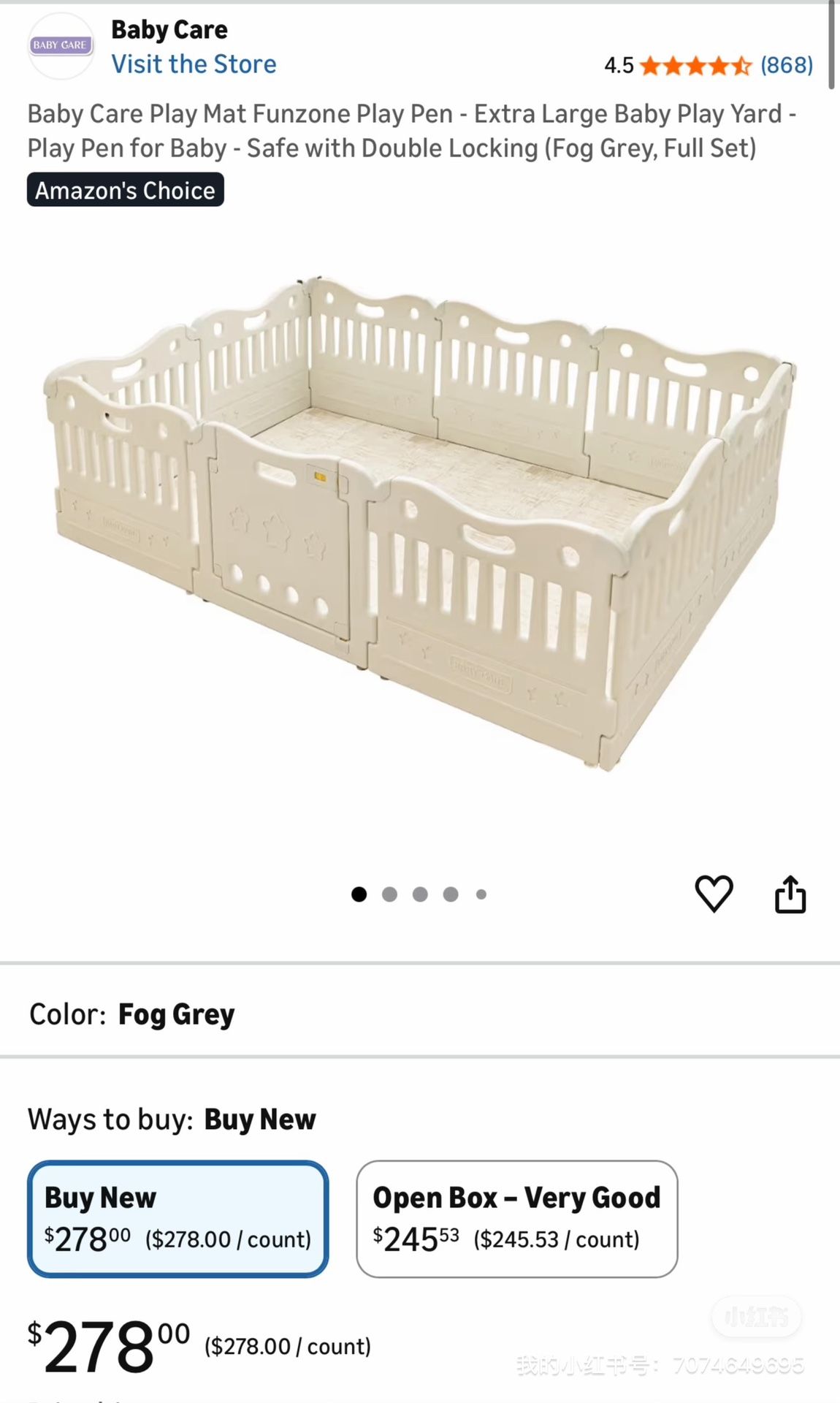
Task: Open the share options via share icon
Action: 790,893
